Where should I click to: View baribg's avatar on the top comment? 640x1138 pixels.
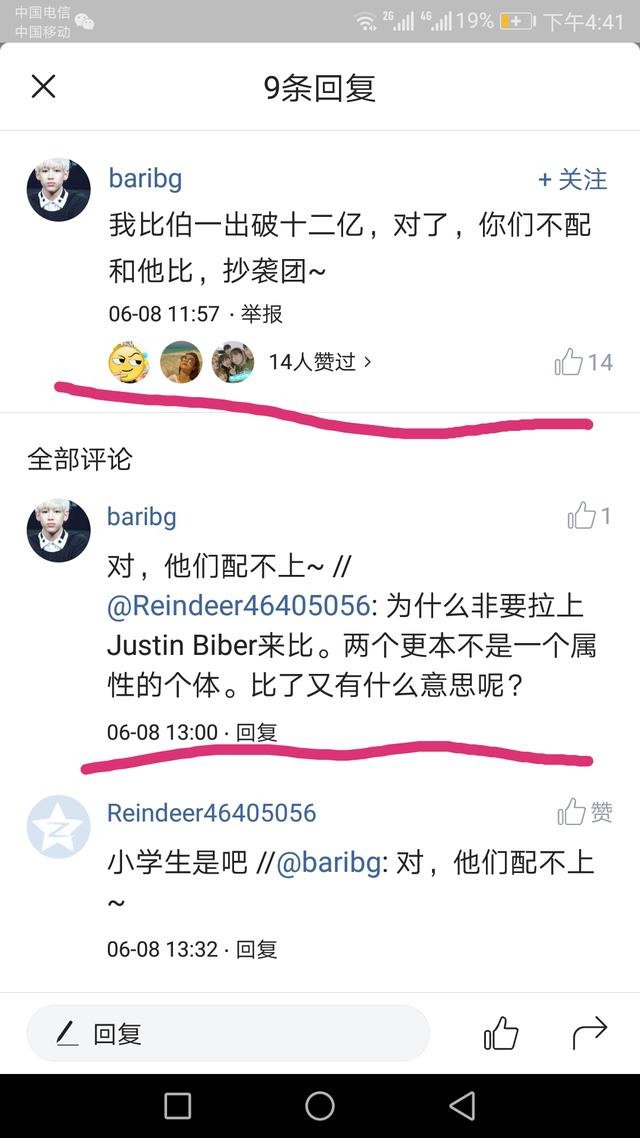[x=59, y=189]
